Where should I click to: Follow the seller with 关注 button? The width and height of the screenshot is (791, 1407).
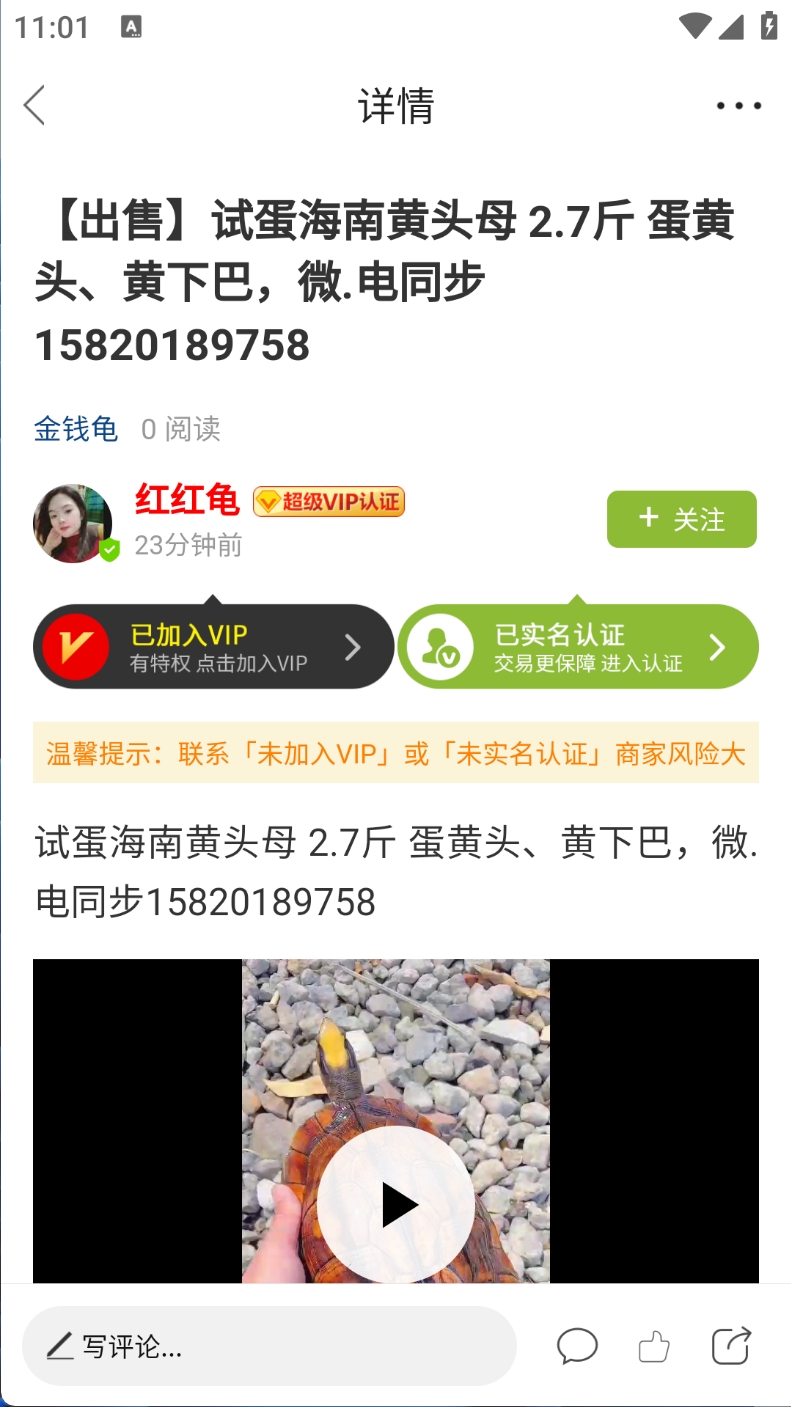(x=681, y=519)
